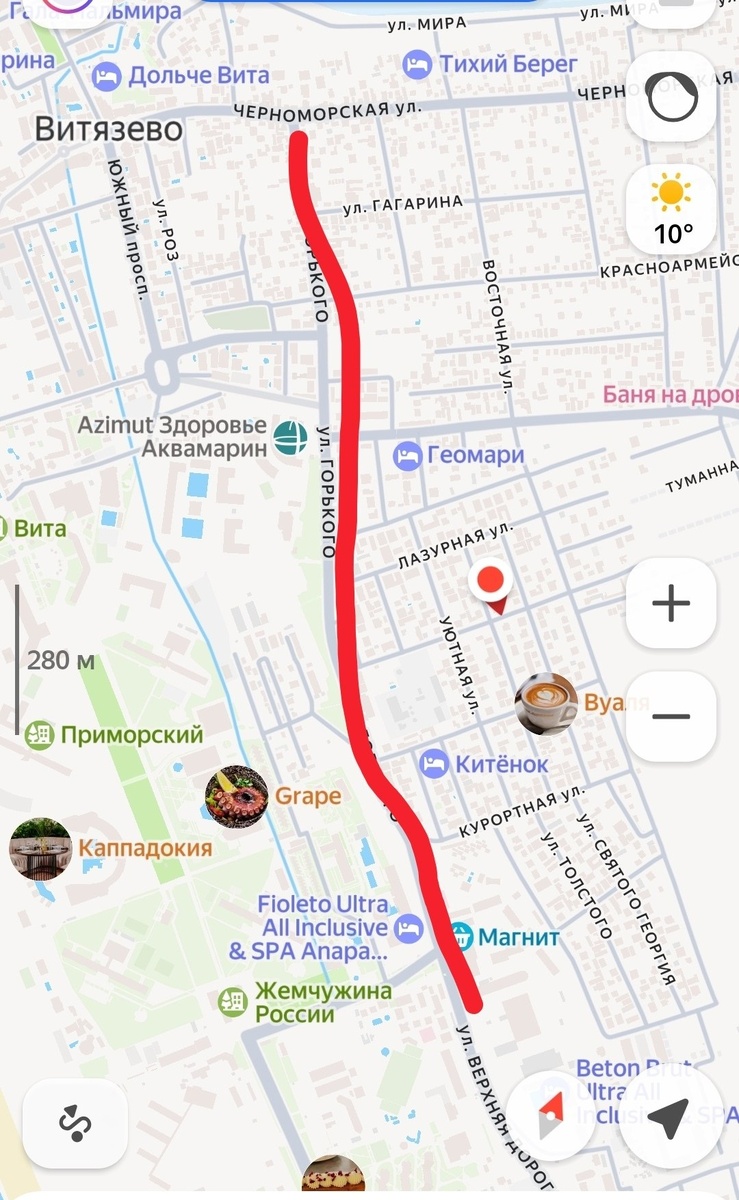The height and width of the screenshot is (1200, 739).
Task: Open the Azimut Здоровье Аквамарин marker
Action: 290,438
